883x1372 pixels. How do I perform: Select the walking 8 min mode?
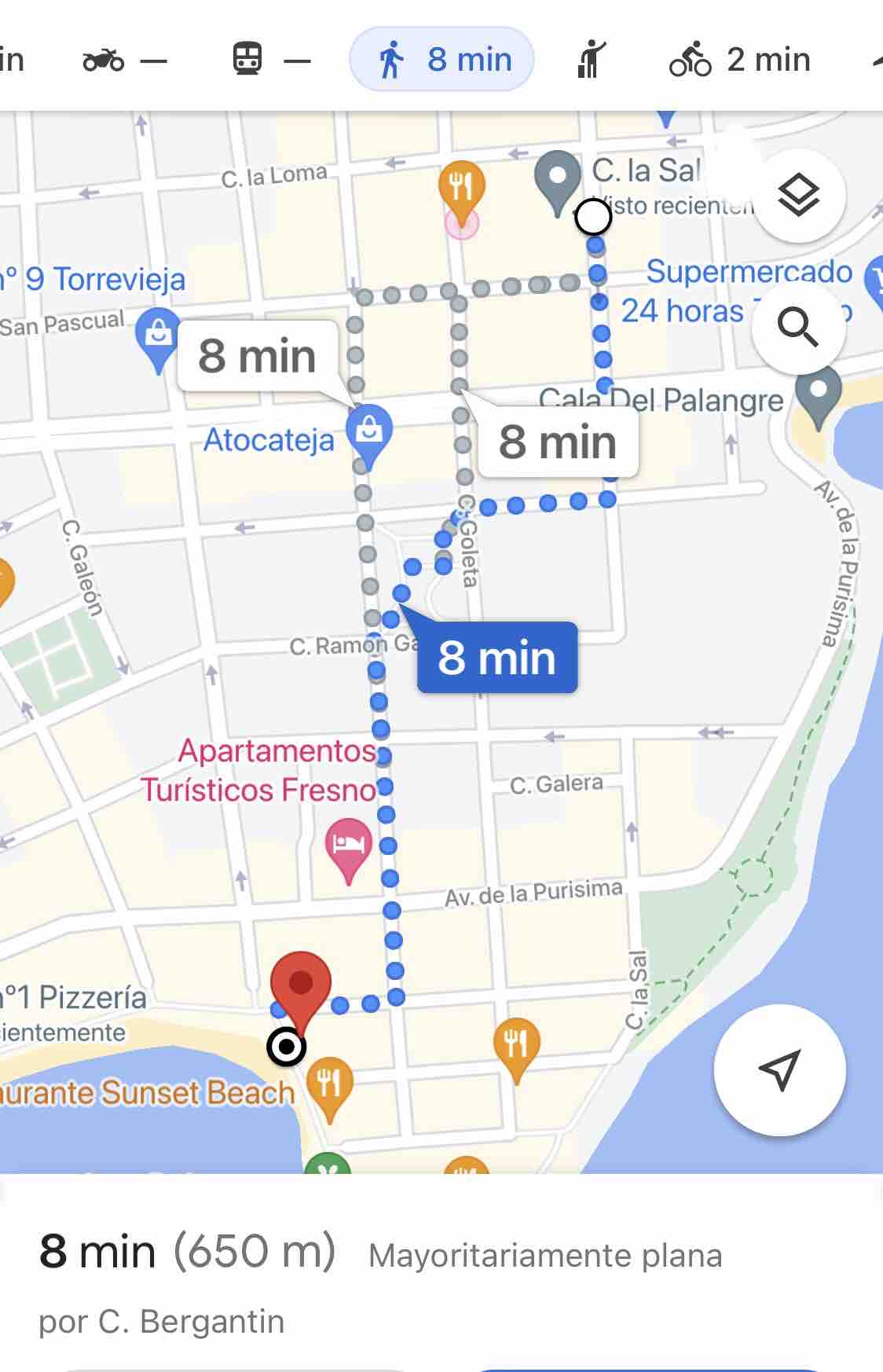click(442, 60)
